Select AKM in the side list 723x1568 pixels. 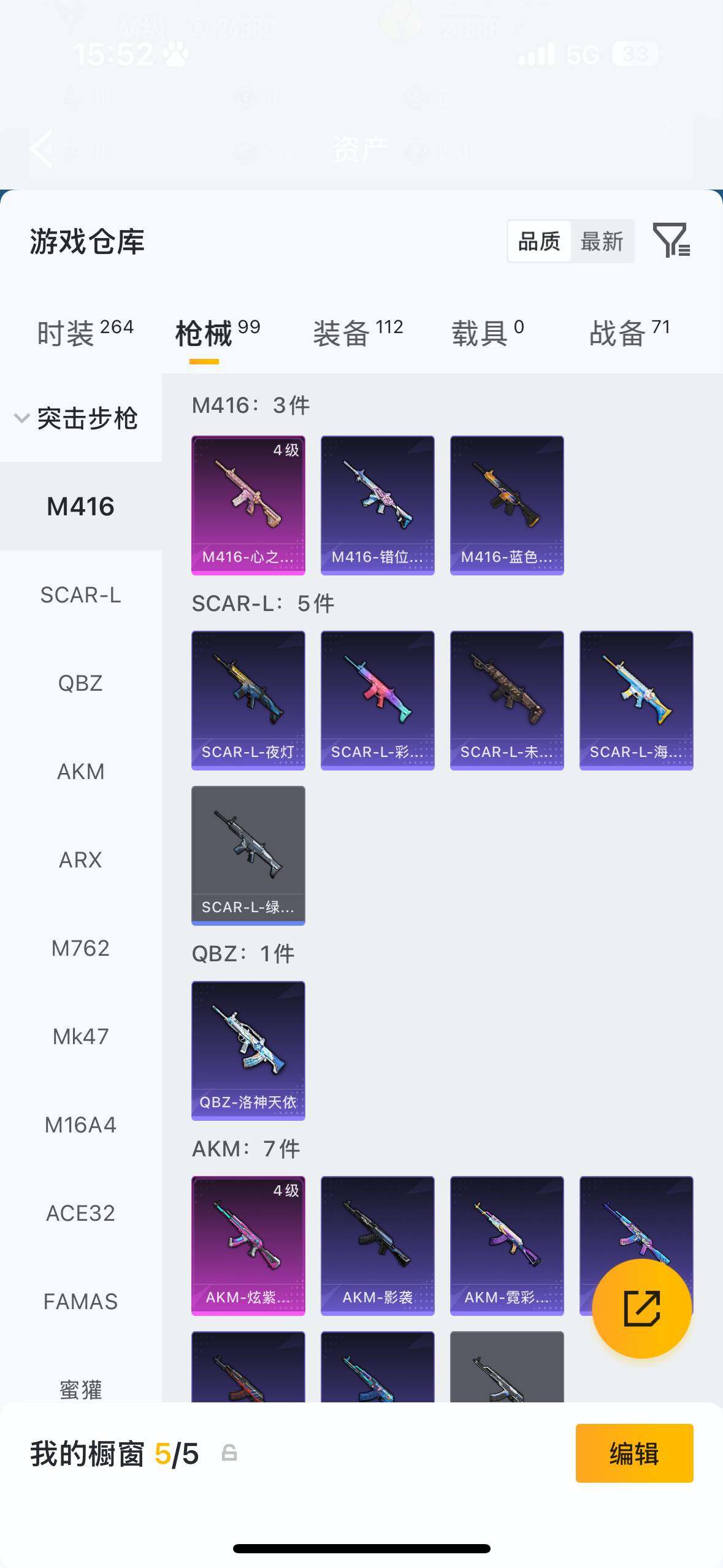click(x=80, y=772)
